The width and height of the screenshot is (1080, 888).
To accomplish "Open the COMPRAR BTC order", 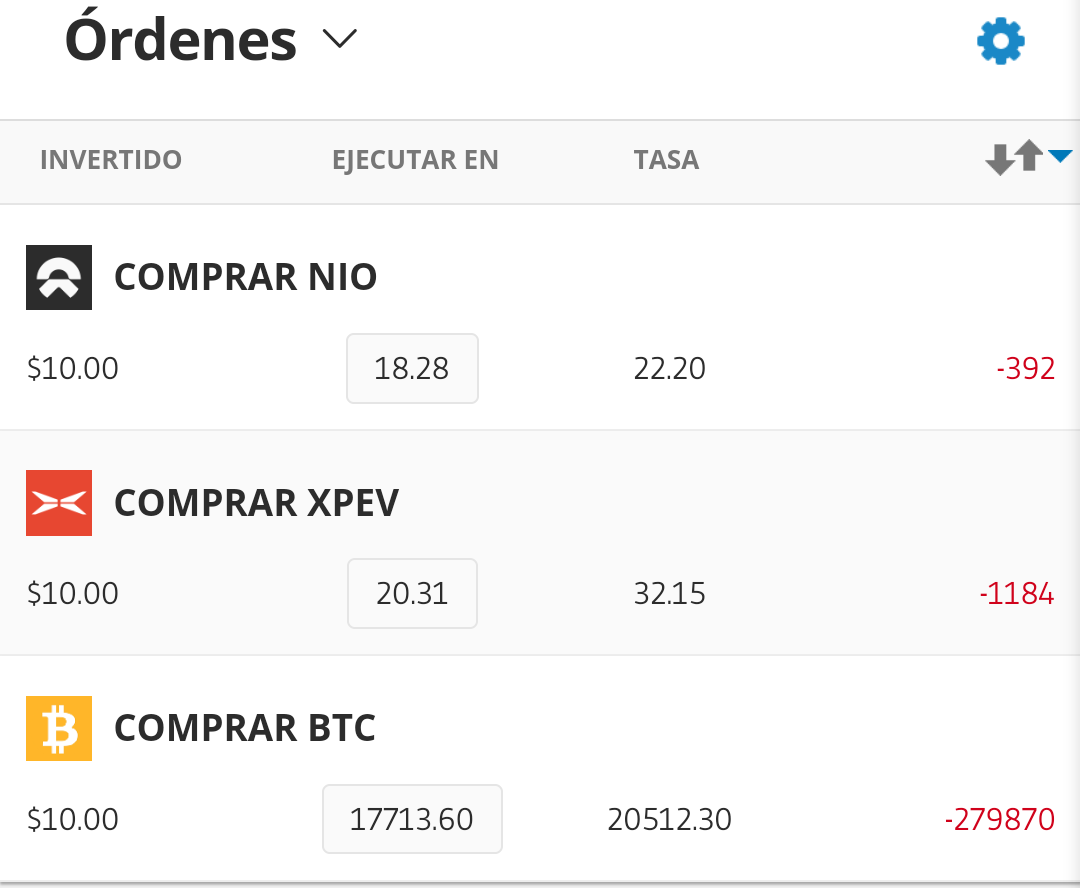I will (244, 728).
